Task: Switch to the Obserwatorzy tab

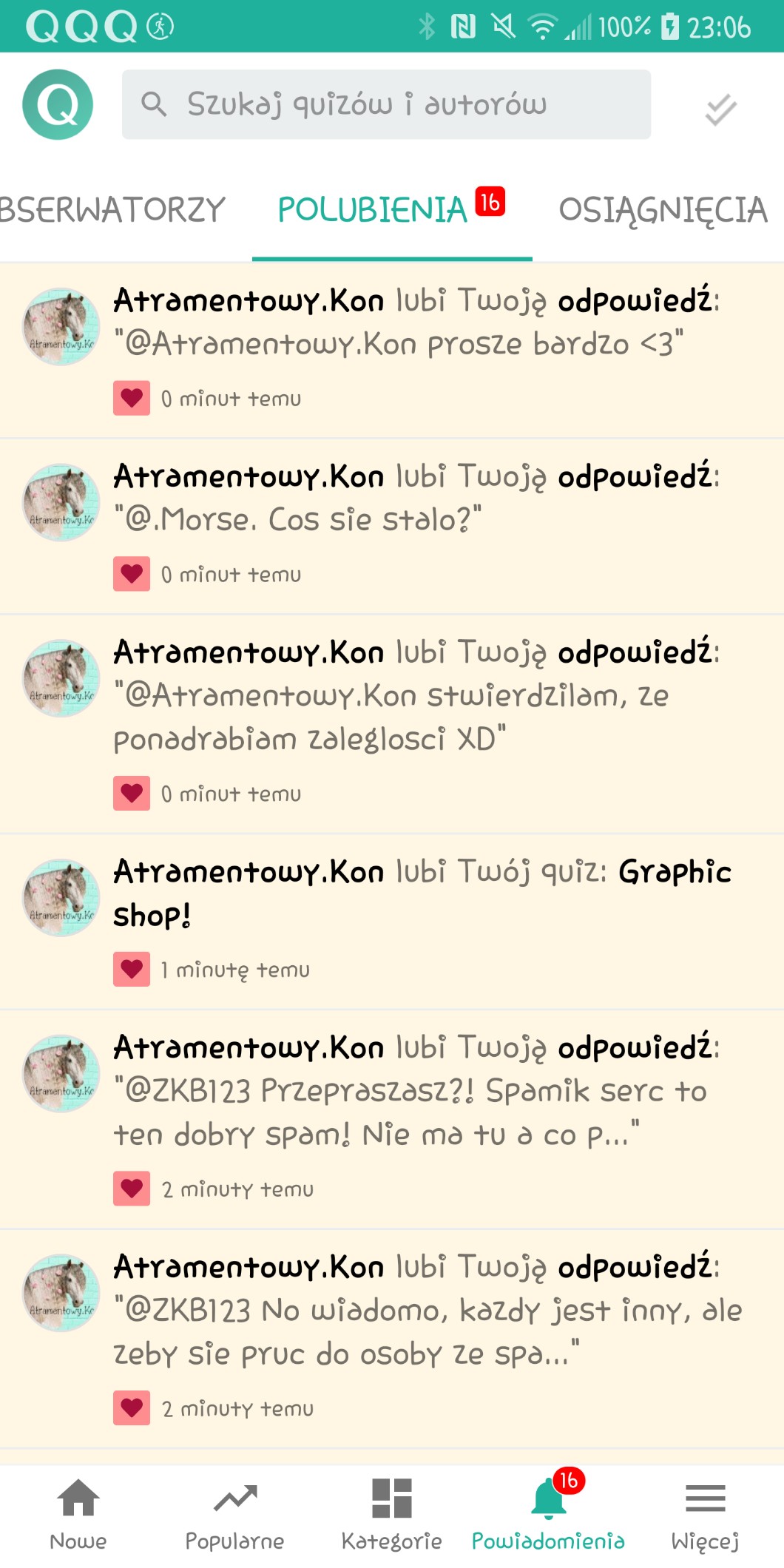Action: point(111,210)
